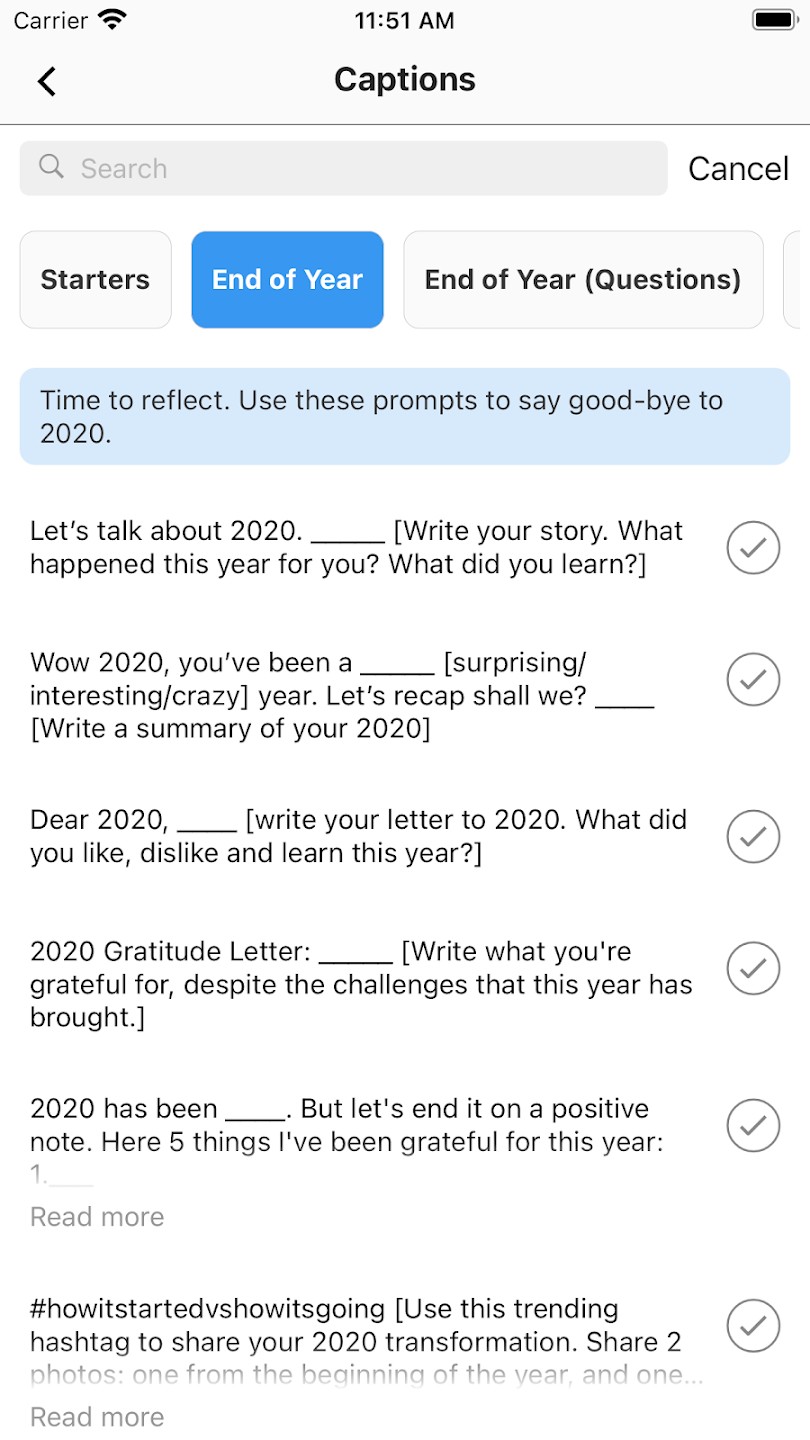810x1440 pixels.
Task: Select the End of Year category
Action: coord(287,280)
